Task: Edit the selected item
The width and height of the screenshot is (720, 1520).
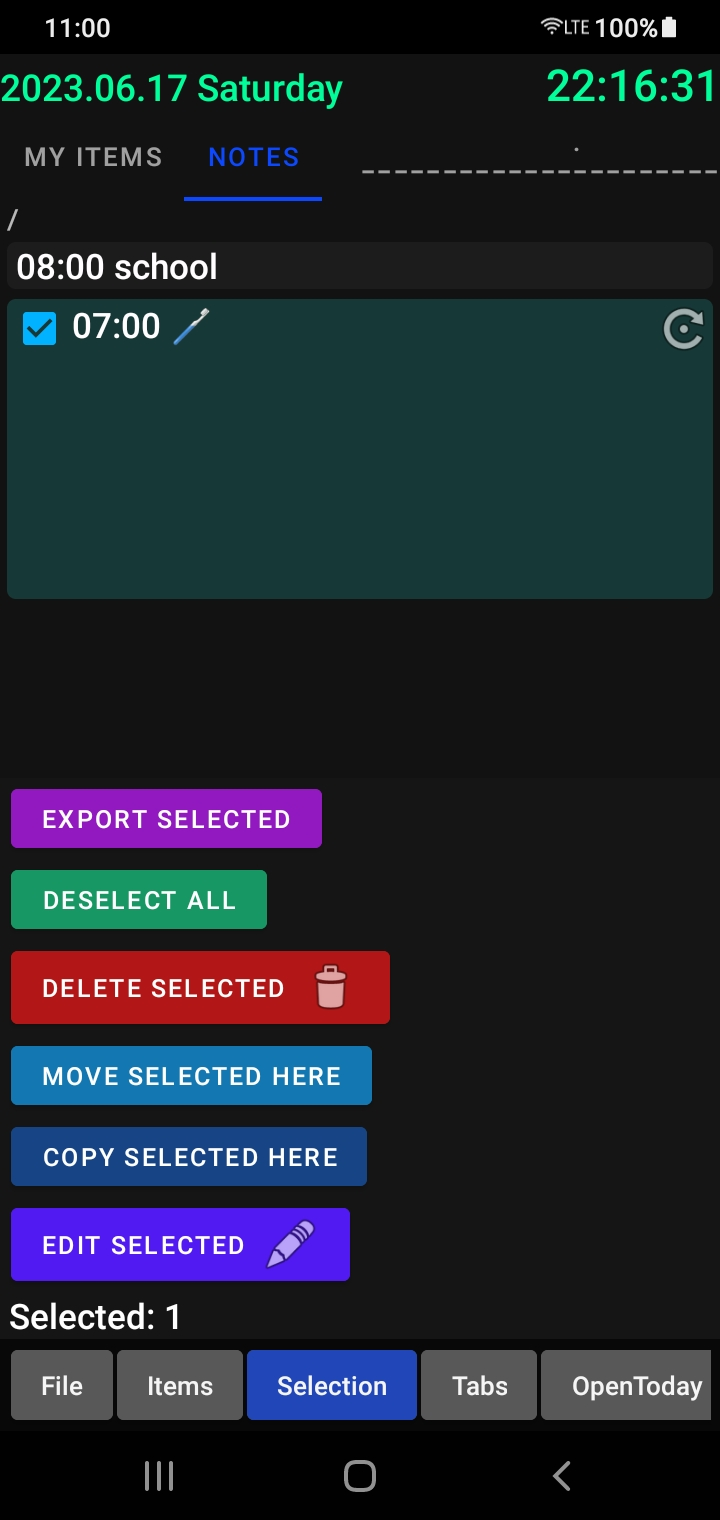Action: point(180,1245)
